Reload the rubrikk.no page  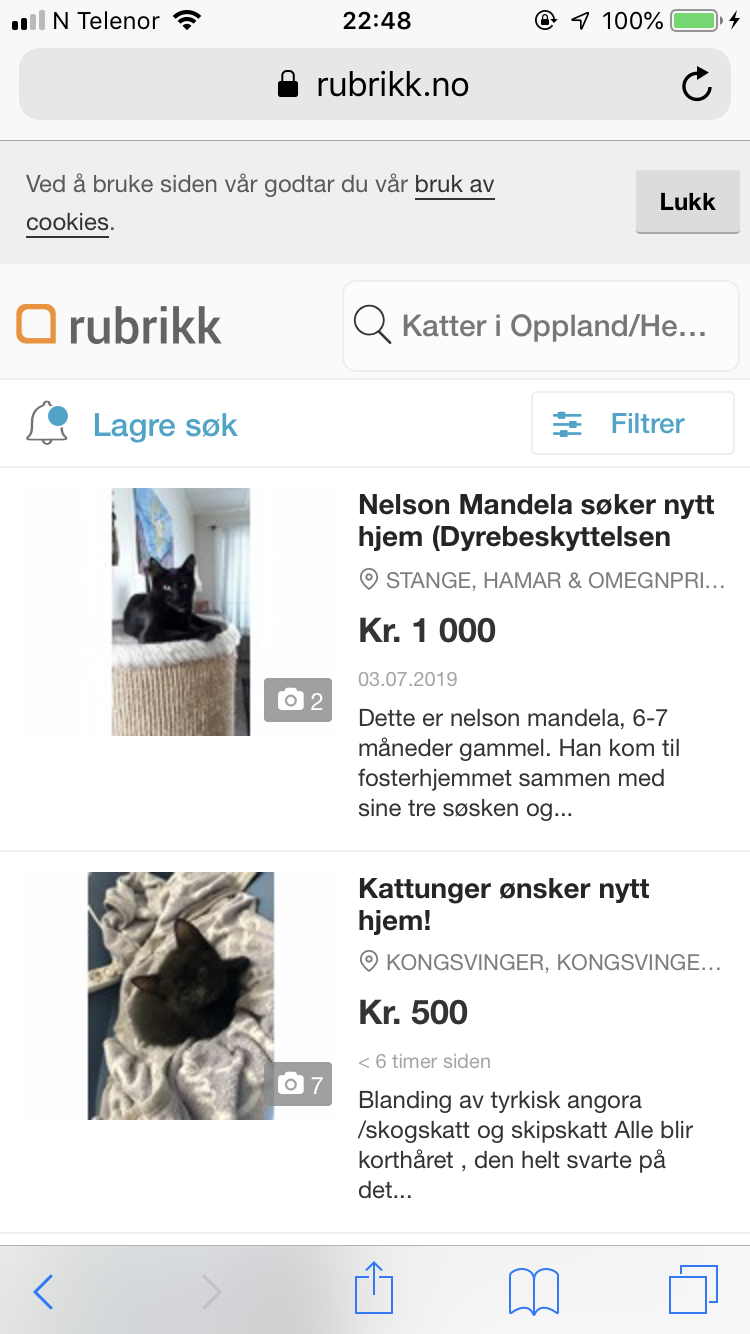(696, 85)
